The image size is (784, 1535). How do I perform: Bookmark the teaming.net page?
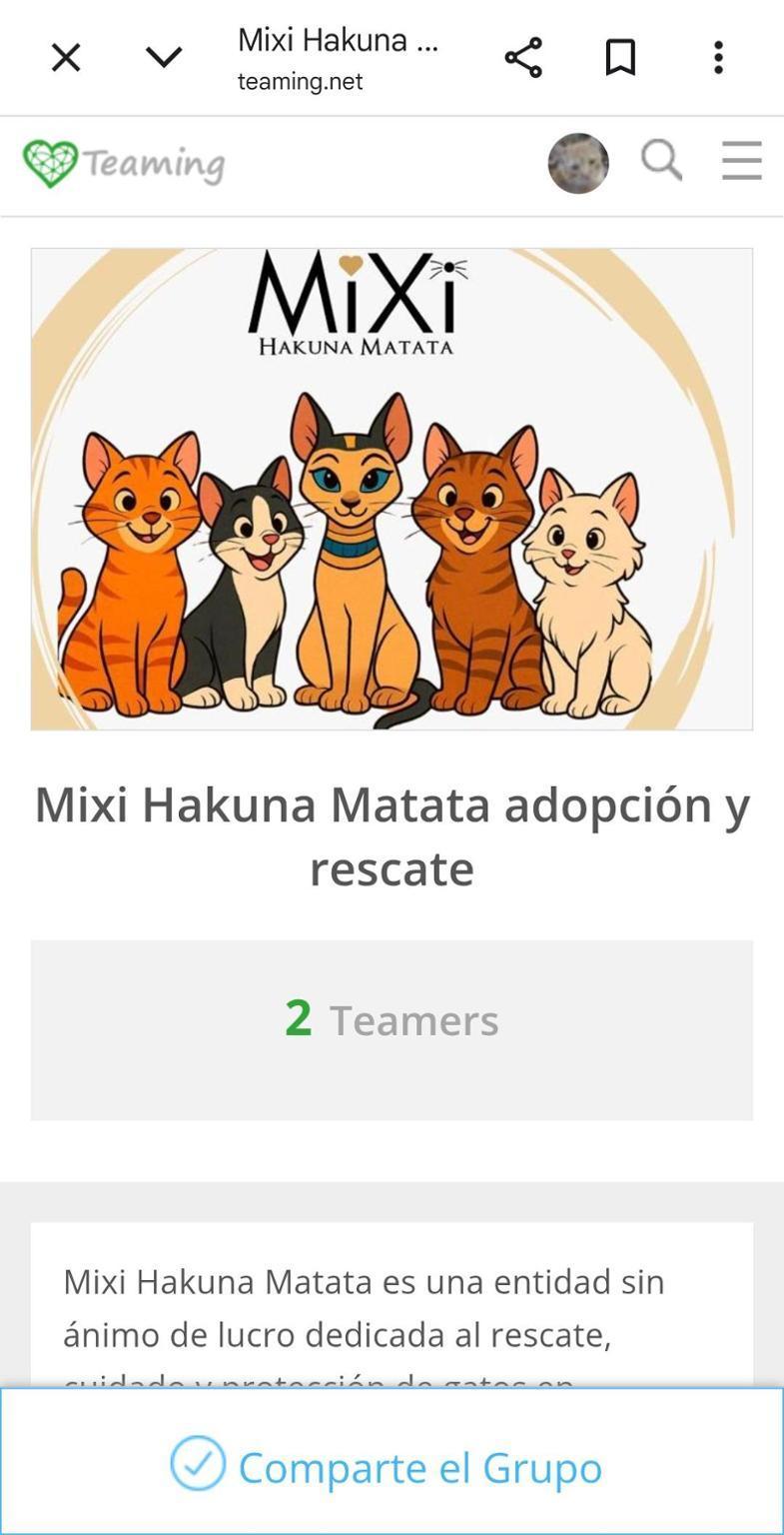point(620,58)
